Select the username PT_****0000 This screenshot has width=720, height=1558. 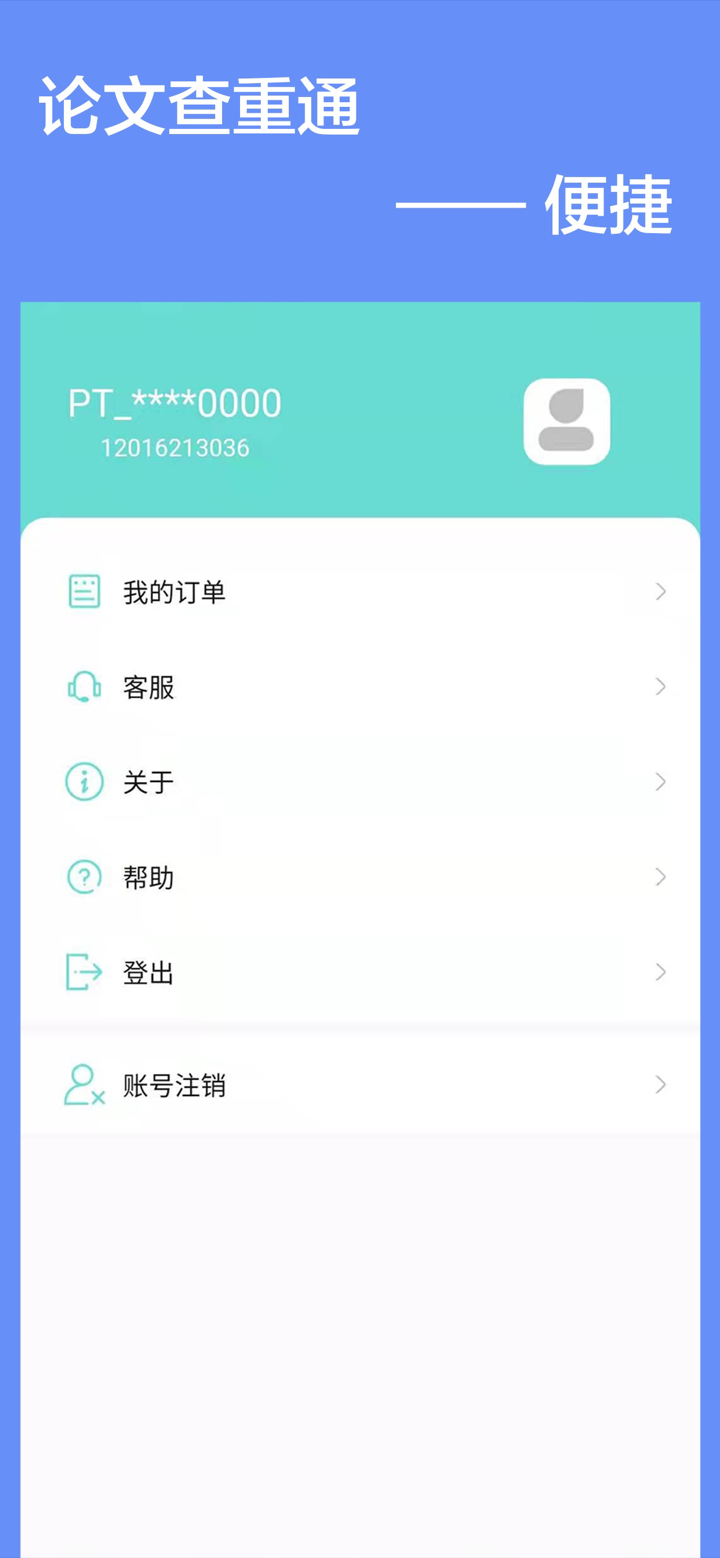point(175,403)
